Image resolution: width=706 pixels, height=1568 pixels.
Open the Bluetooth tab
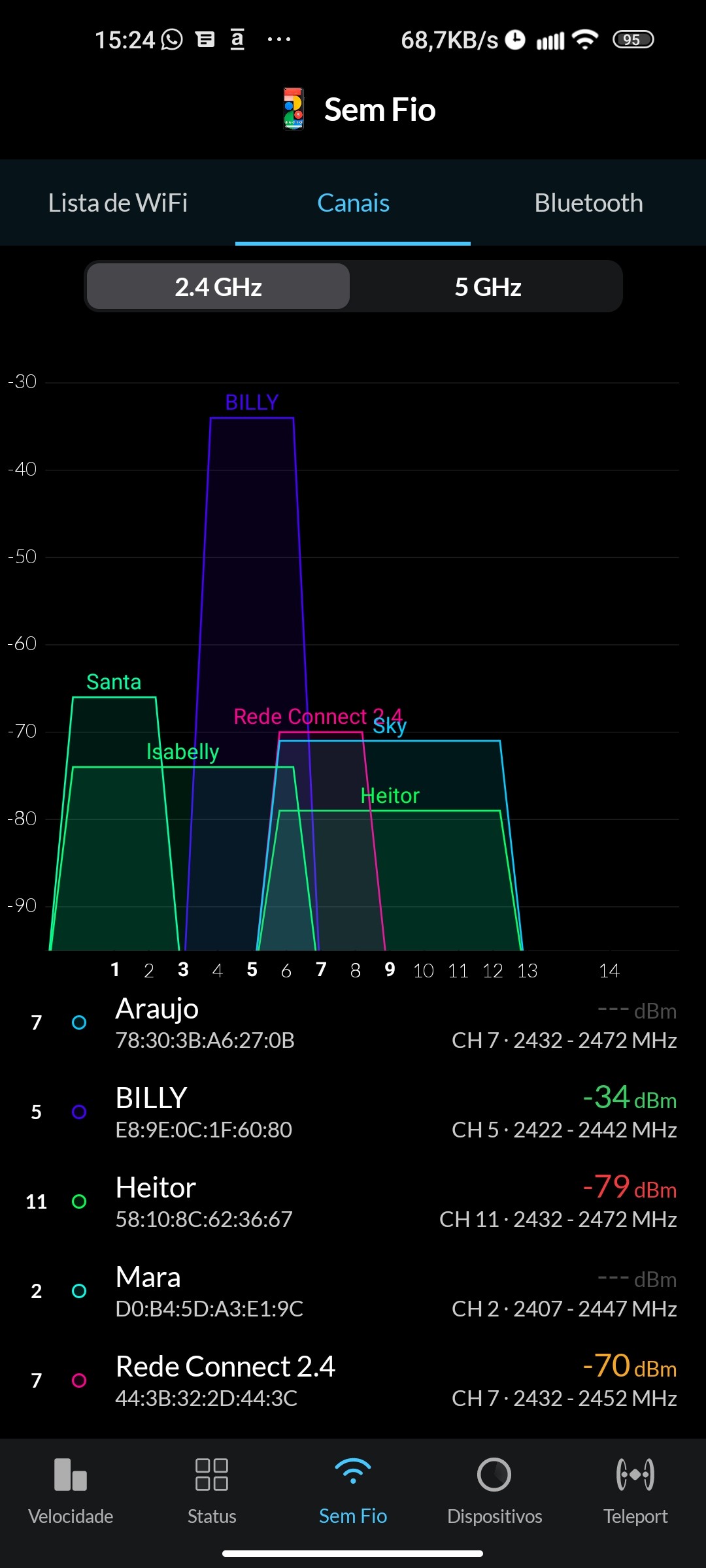coord(588,203)
